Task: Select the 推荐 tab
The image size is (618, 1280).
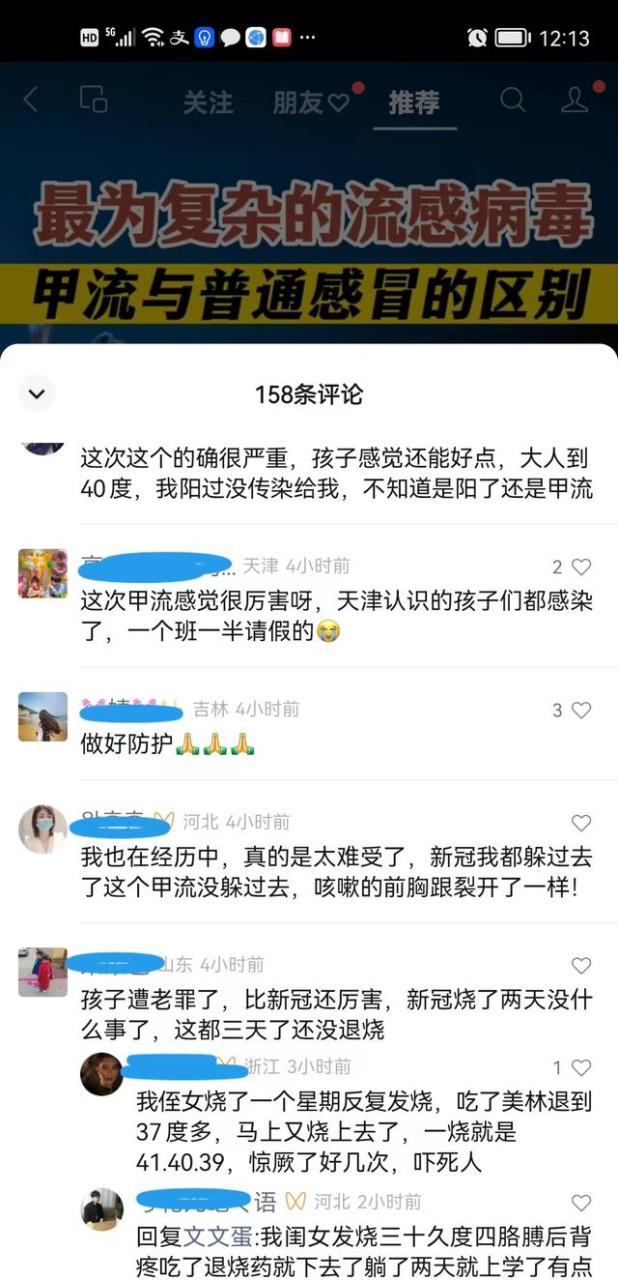Action: click(x=414, y=102)
